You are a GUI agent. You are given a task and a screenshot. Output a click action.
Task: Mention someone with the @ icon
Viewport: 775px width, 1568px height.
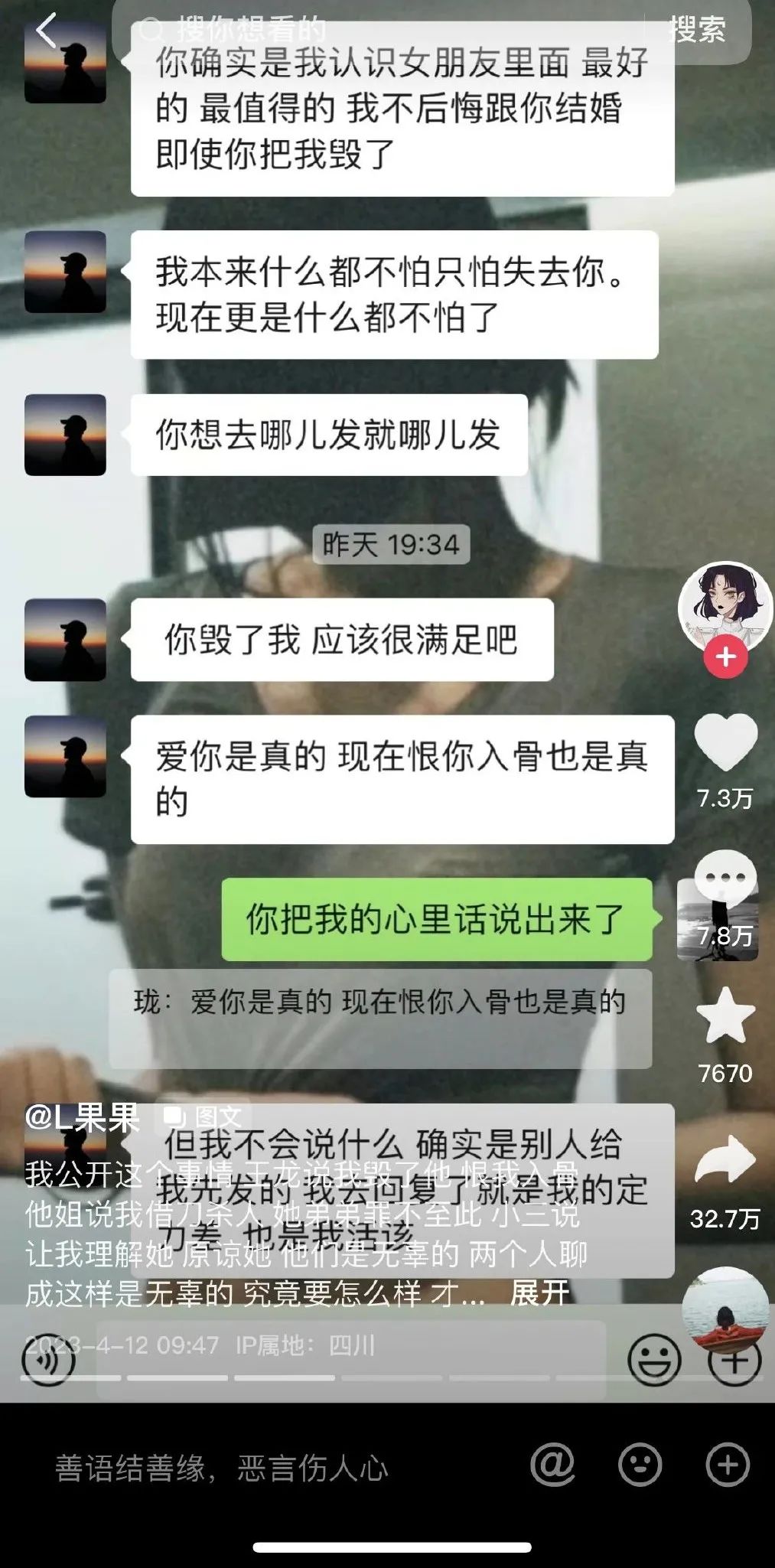(552, 1465)
